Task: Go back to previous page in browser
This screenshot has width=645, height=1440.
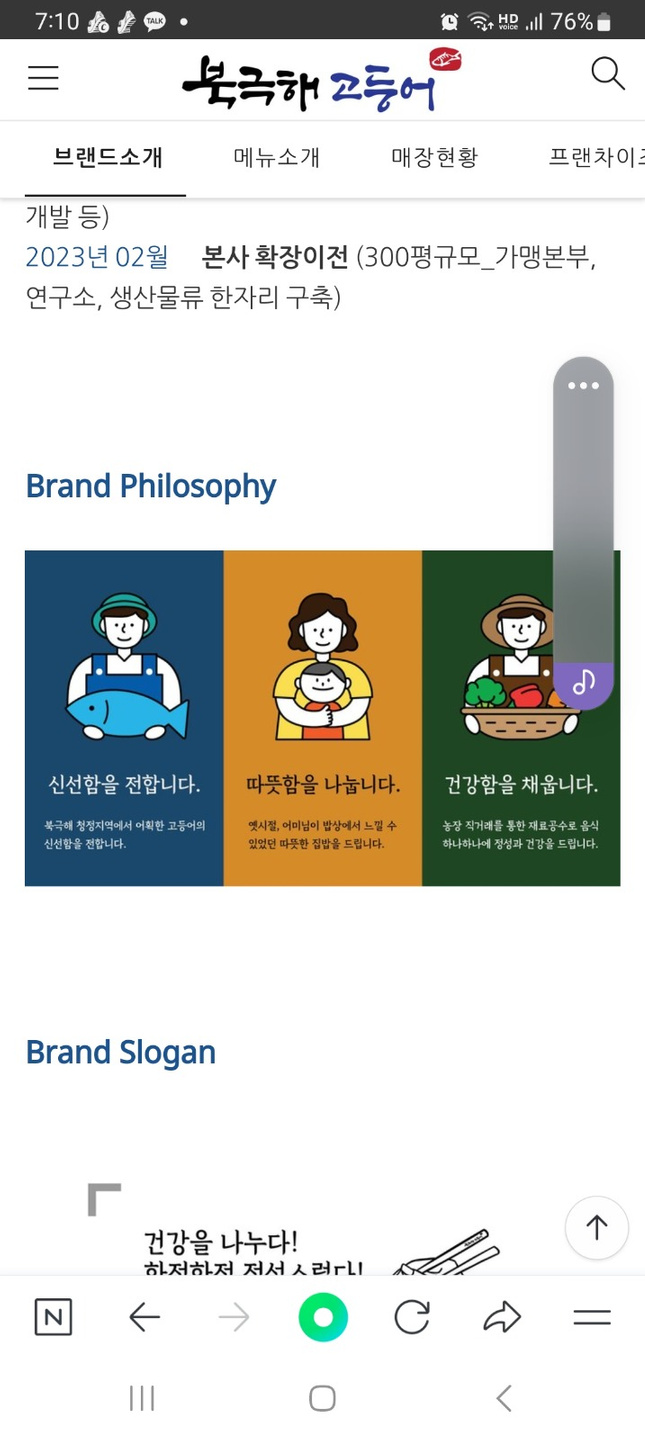Action: tap(144, 1317)
